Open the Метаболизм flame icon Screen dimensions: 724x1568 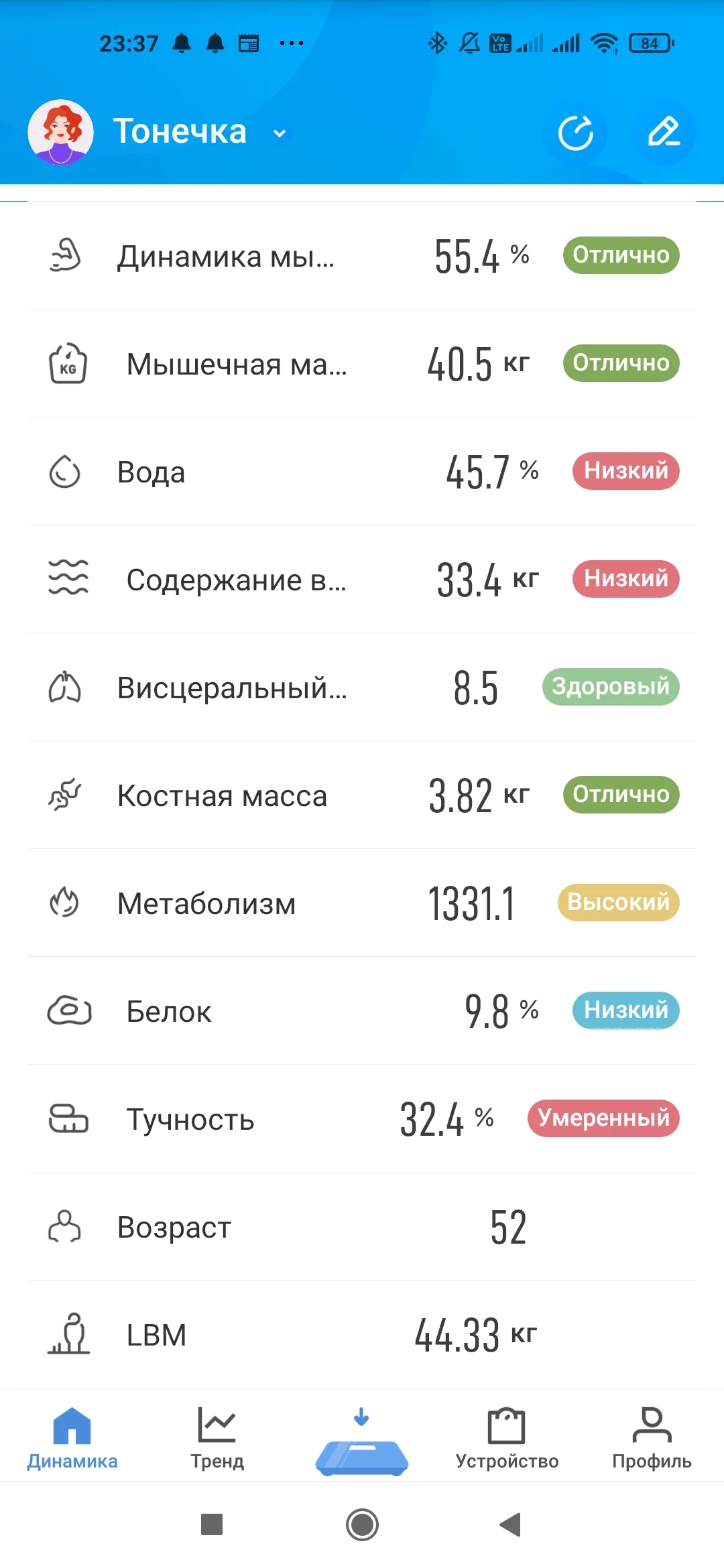65,903
